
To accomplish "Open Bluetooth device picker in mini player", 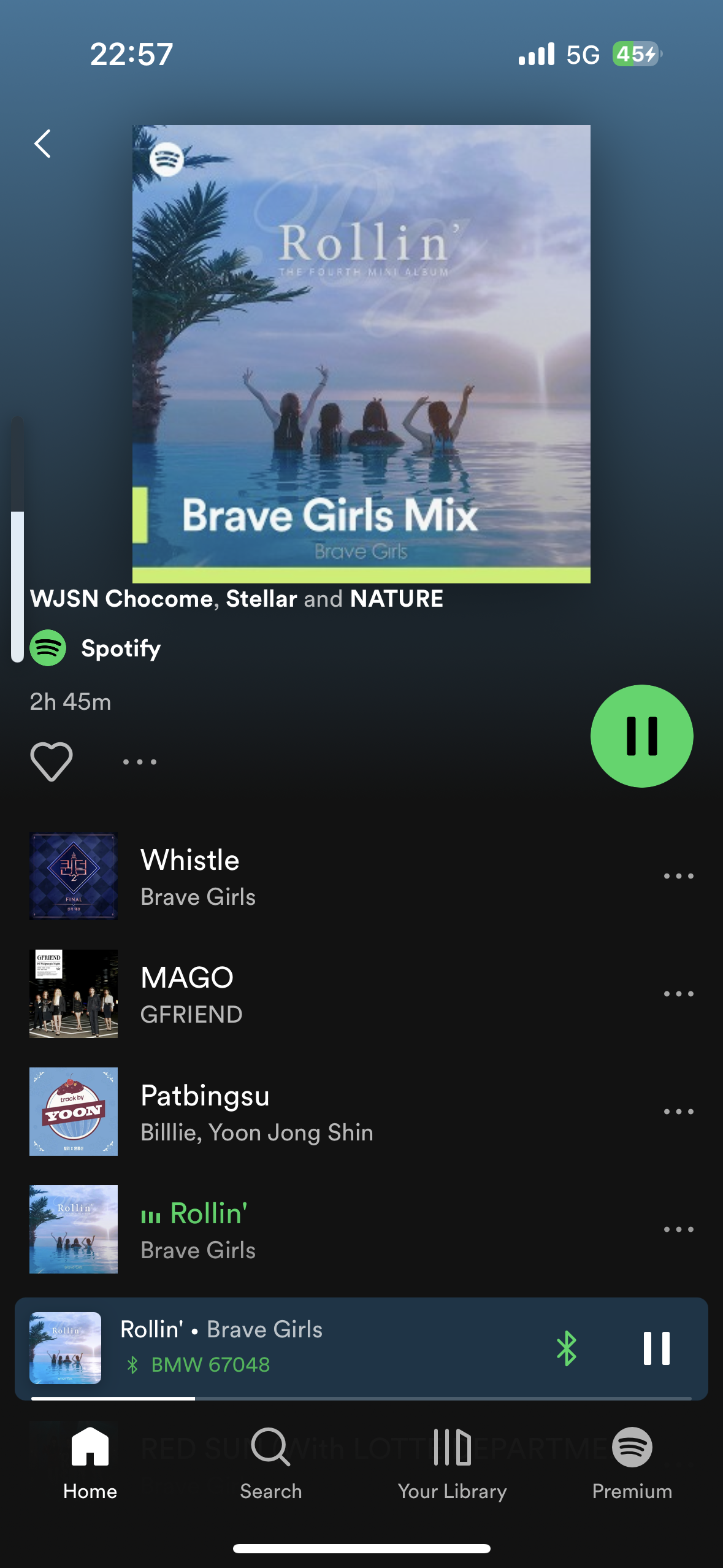I will click(566, 1348).
